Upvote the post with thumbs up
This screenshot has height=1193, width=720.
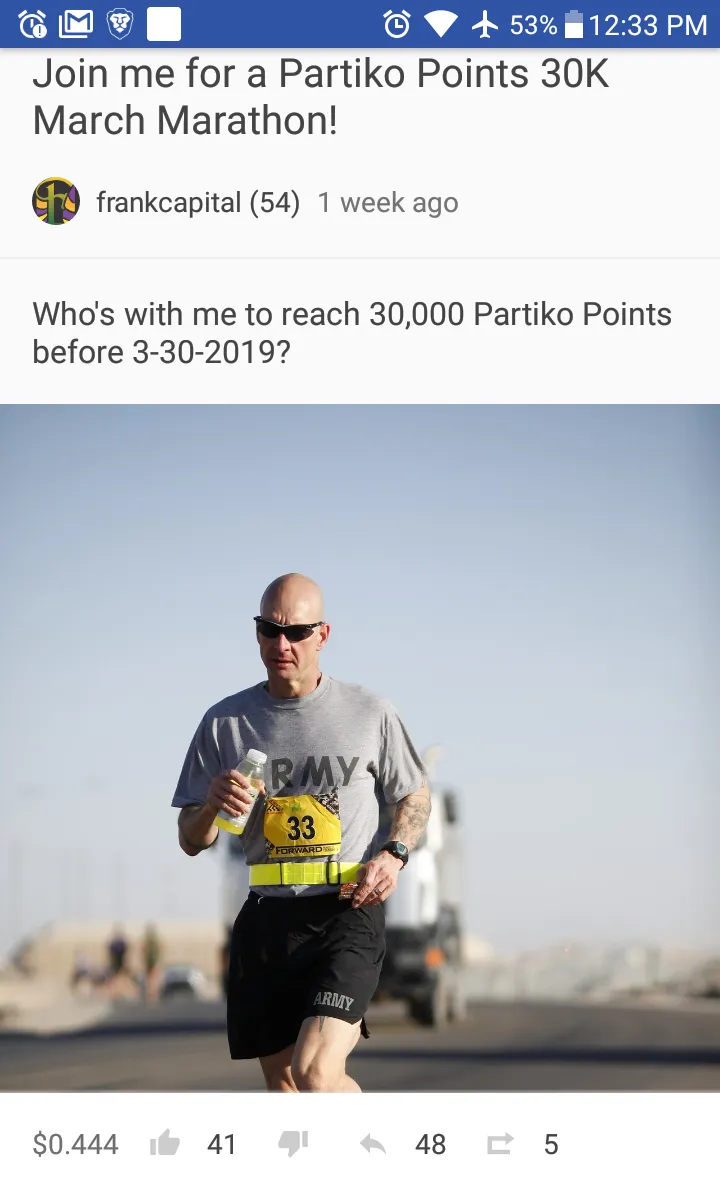click(164, 1143)
